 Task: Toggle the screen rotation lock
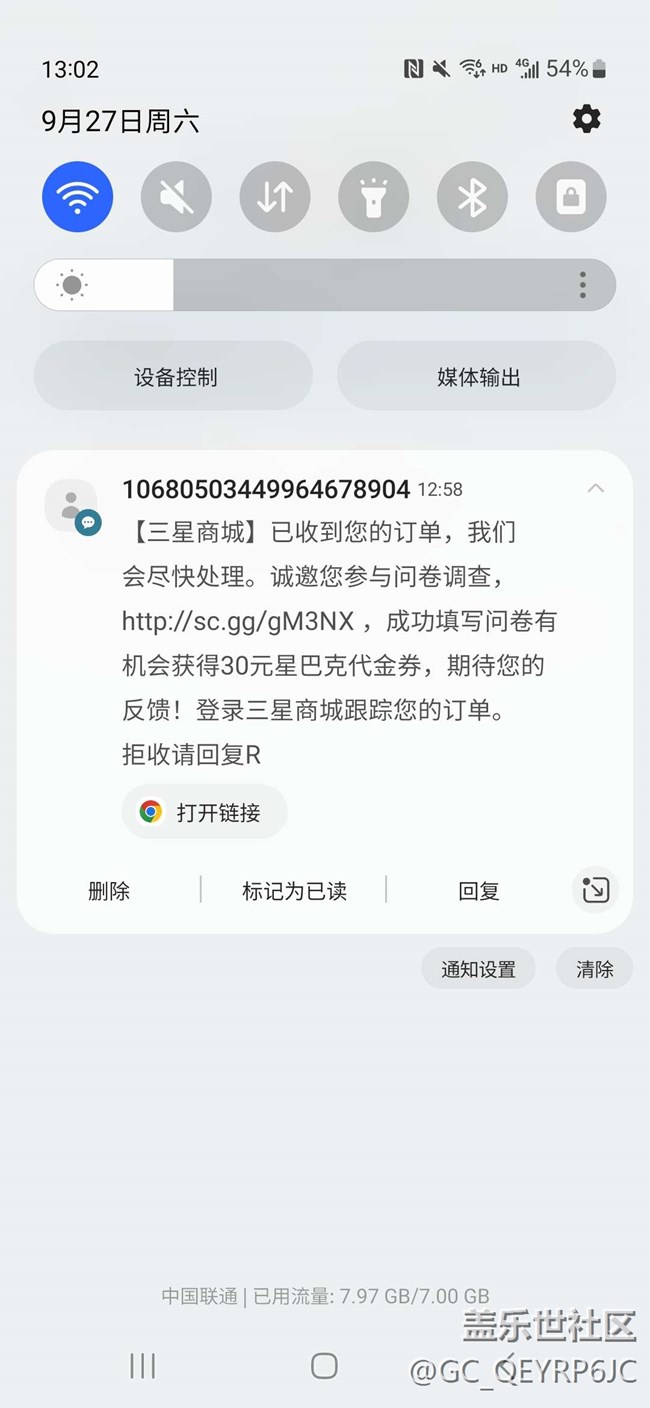click(x=571, y=196)
